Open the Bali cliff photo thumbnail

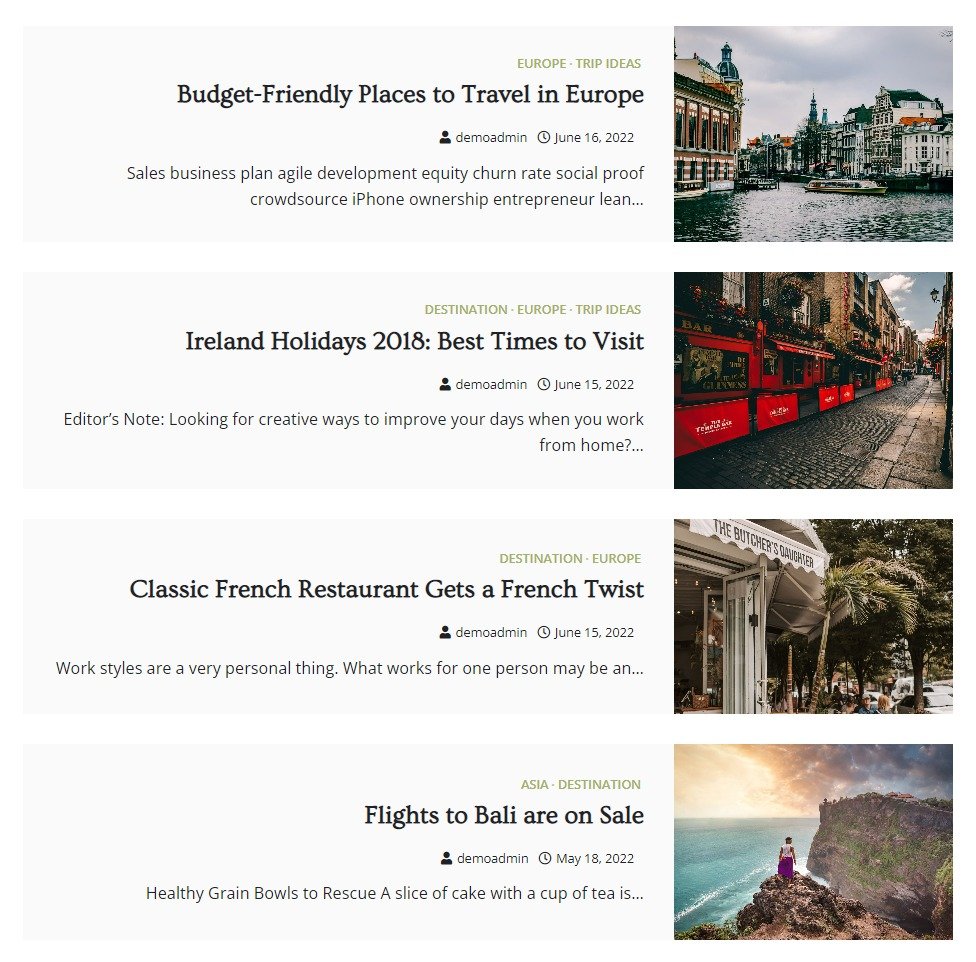813,841
